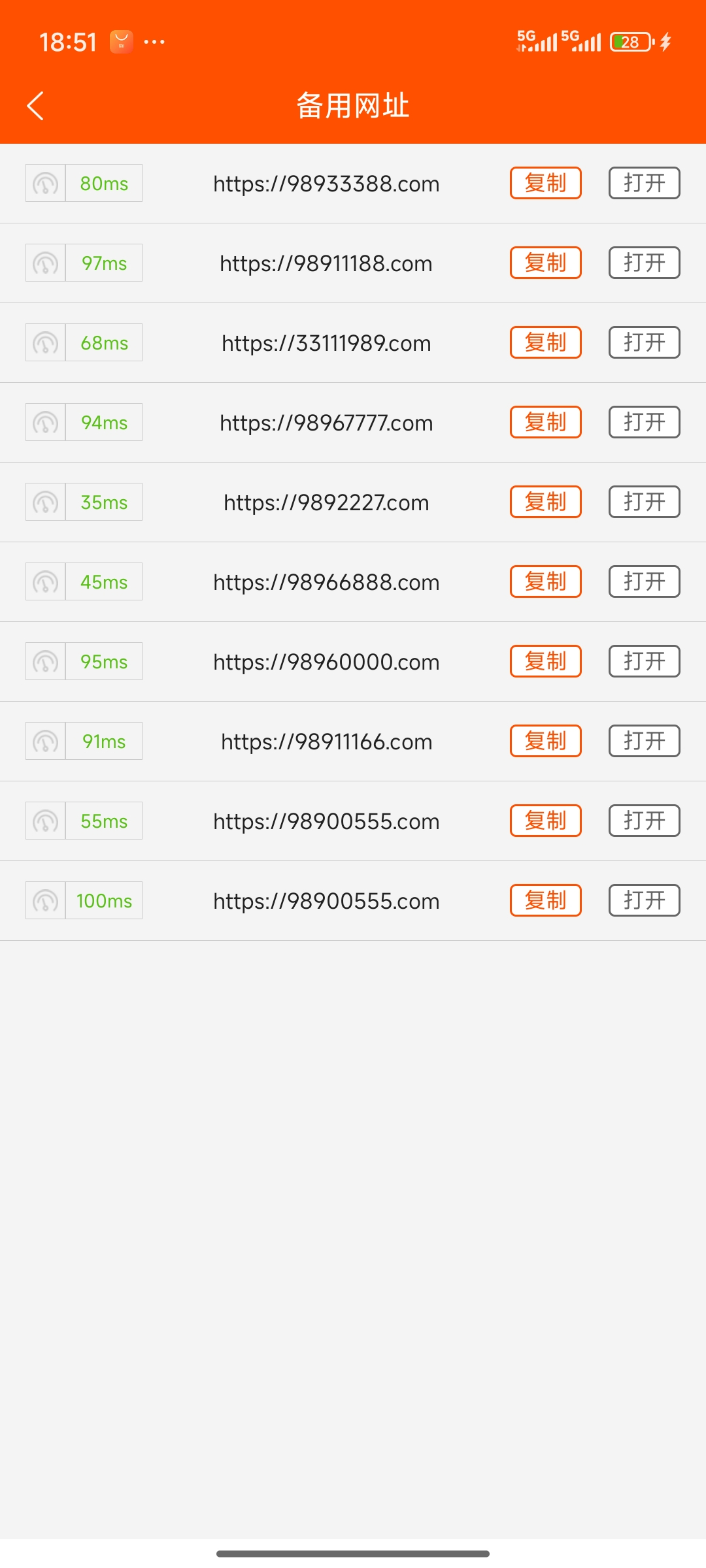Copy the https://33111989.com URL
706x1568 pixels.
pyautogui.click(x=545, y=342)
